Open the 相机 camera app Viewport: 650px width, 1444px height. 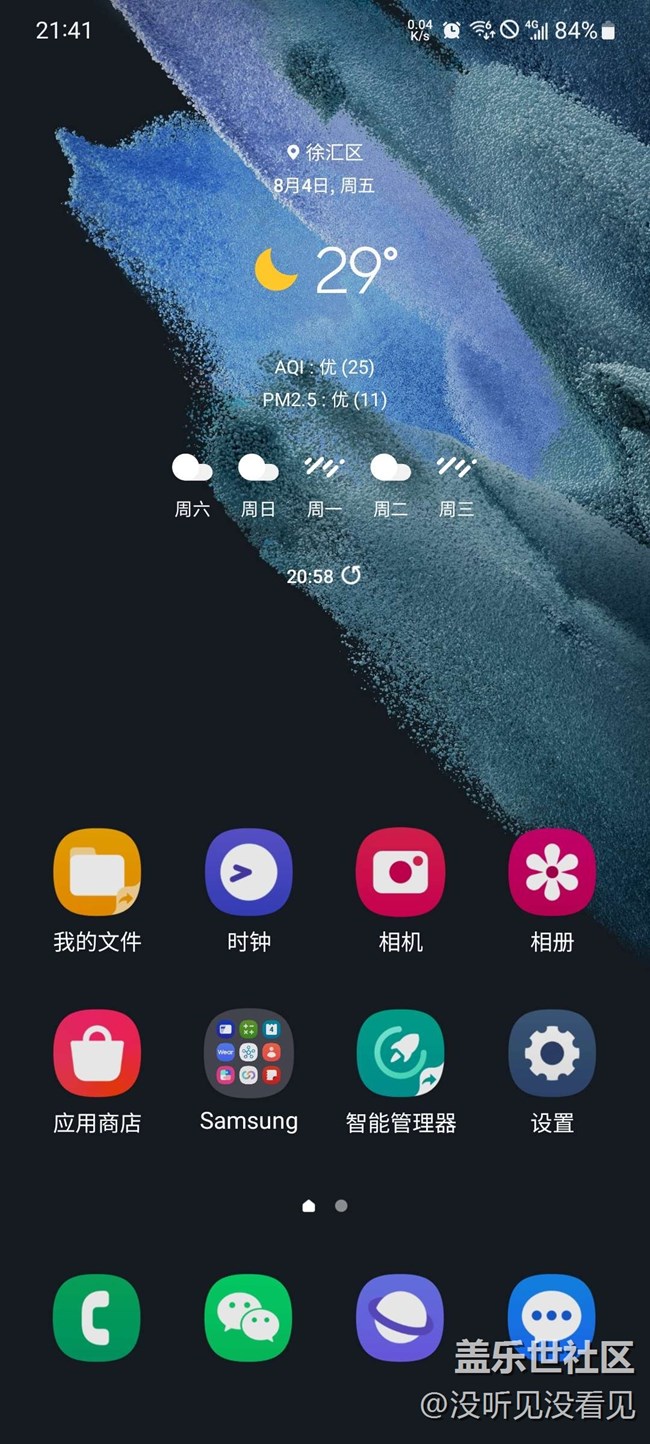[400, 872]
